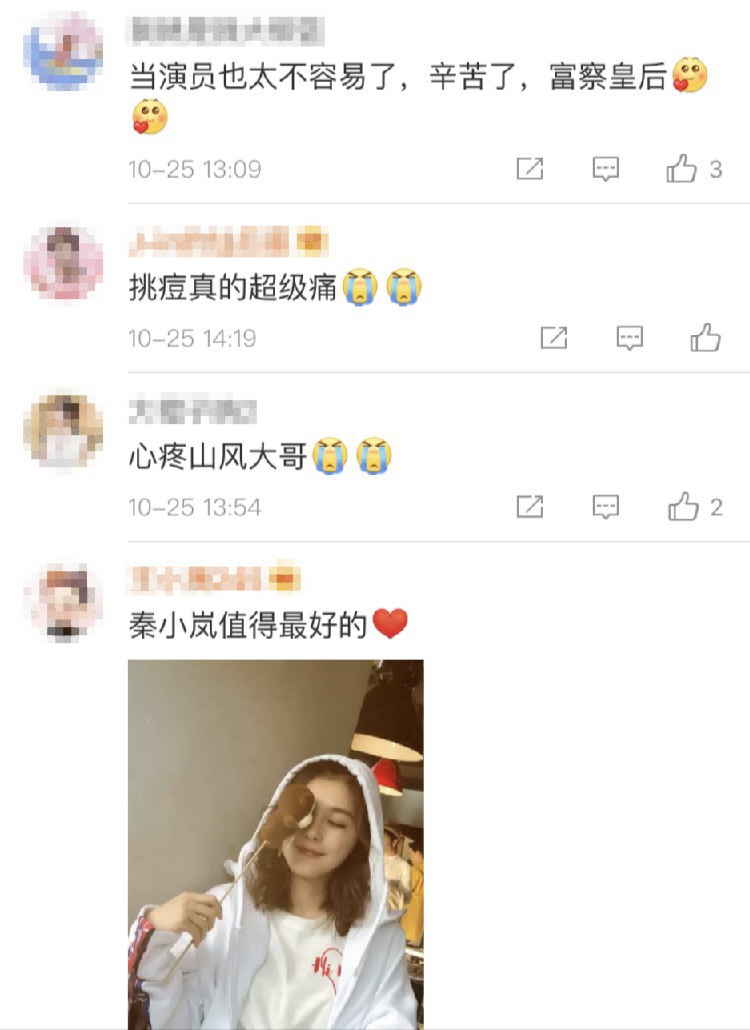Reply to the 挑痘真的超级痛 comment
The width and height of the screenshot is (750, 1030).
click(629, 338)
